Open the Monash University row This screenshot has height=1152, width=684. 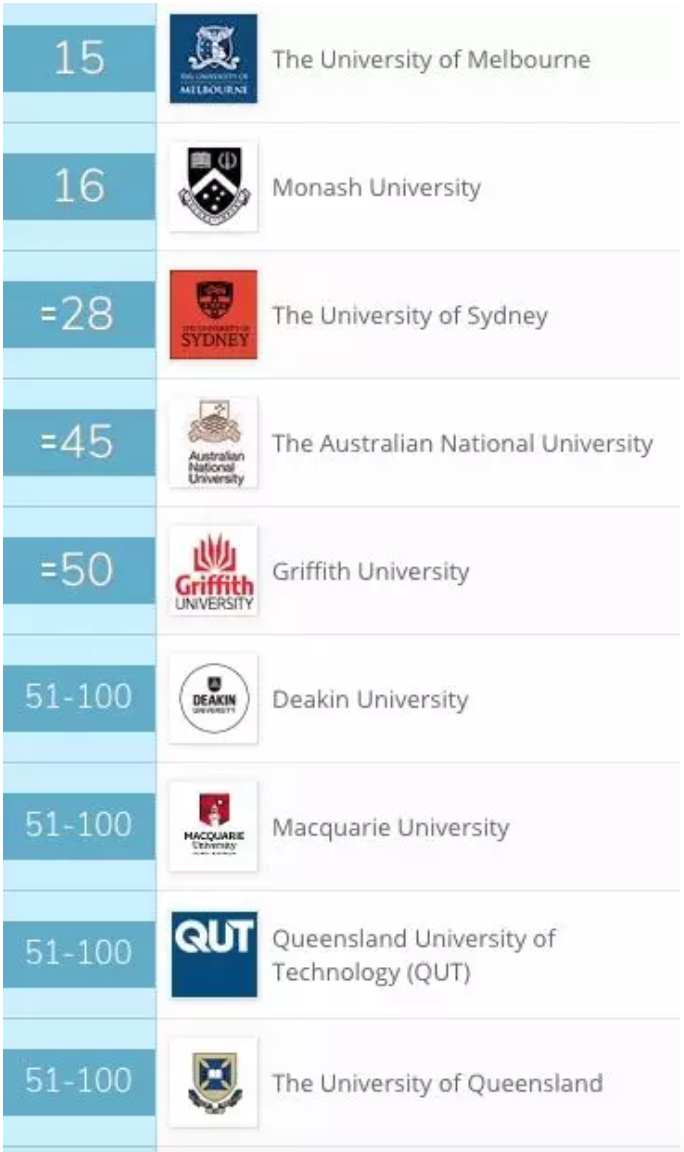click(x=376, y=187)
